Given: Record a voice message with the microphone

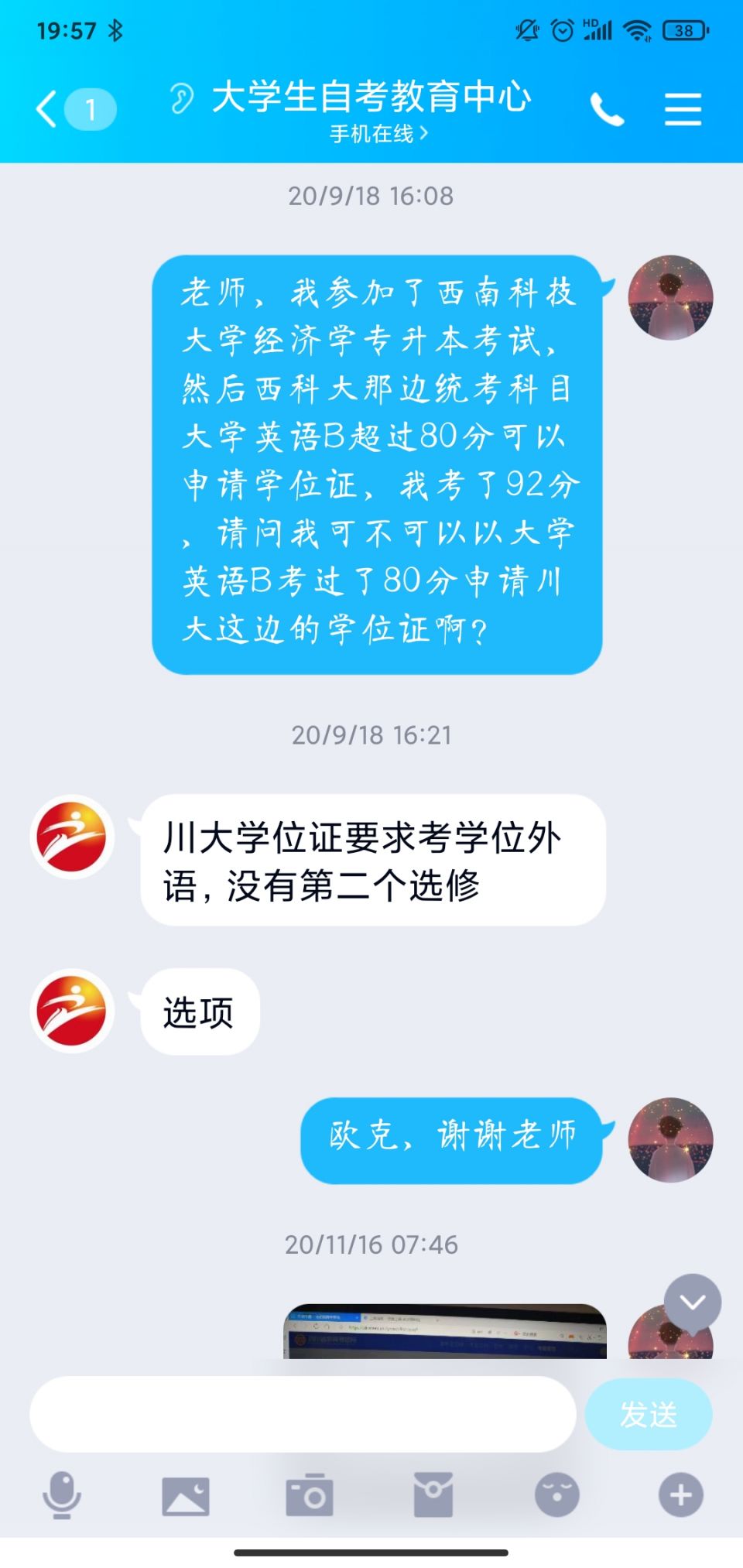Looking at the screenshot, I should [61, 1494].
